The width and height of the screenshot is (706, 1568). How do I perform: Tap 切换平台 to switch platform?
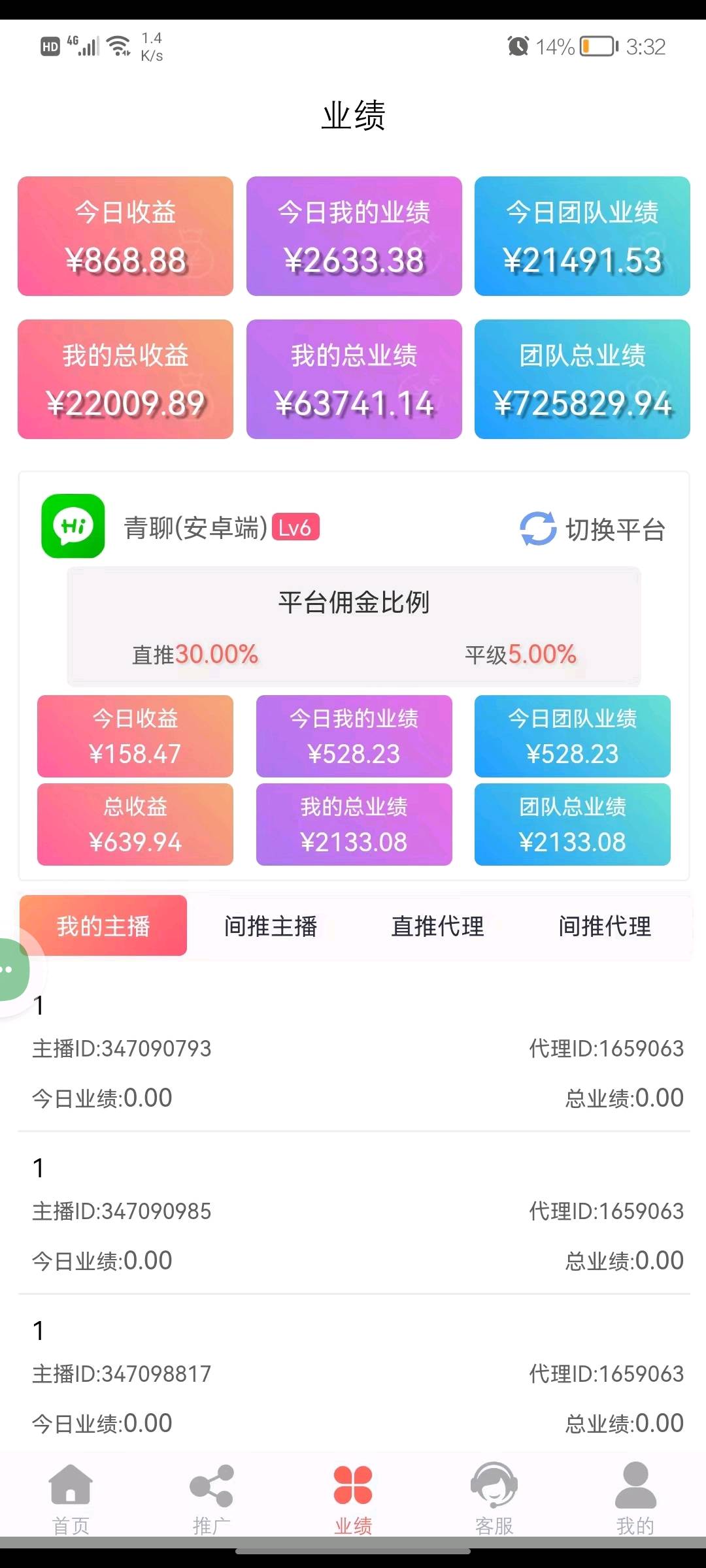[x=593, y=529]
